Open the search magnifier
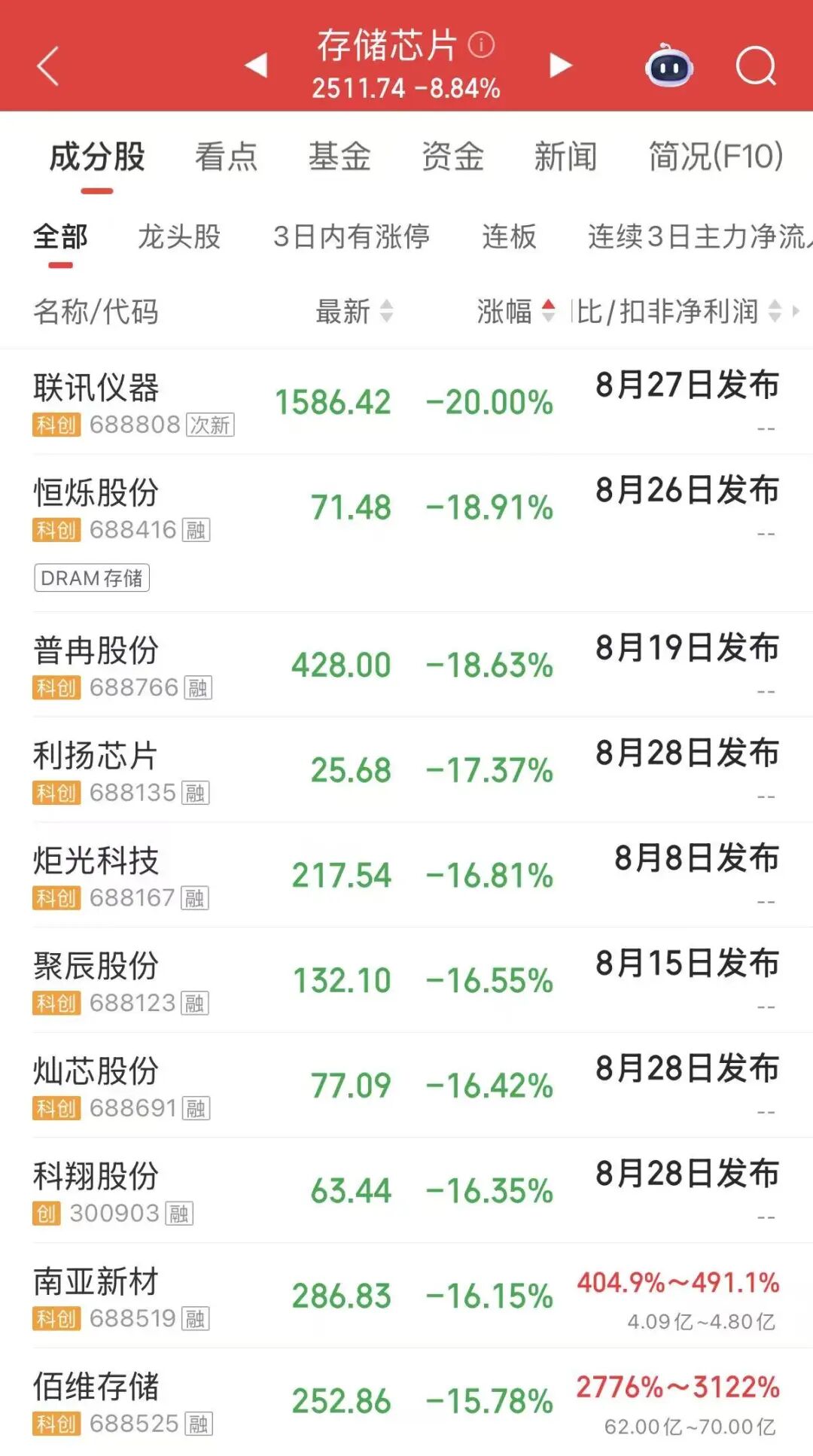Viewport: 813px width, 1456px height. tap(756, 66)
